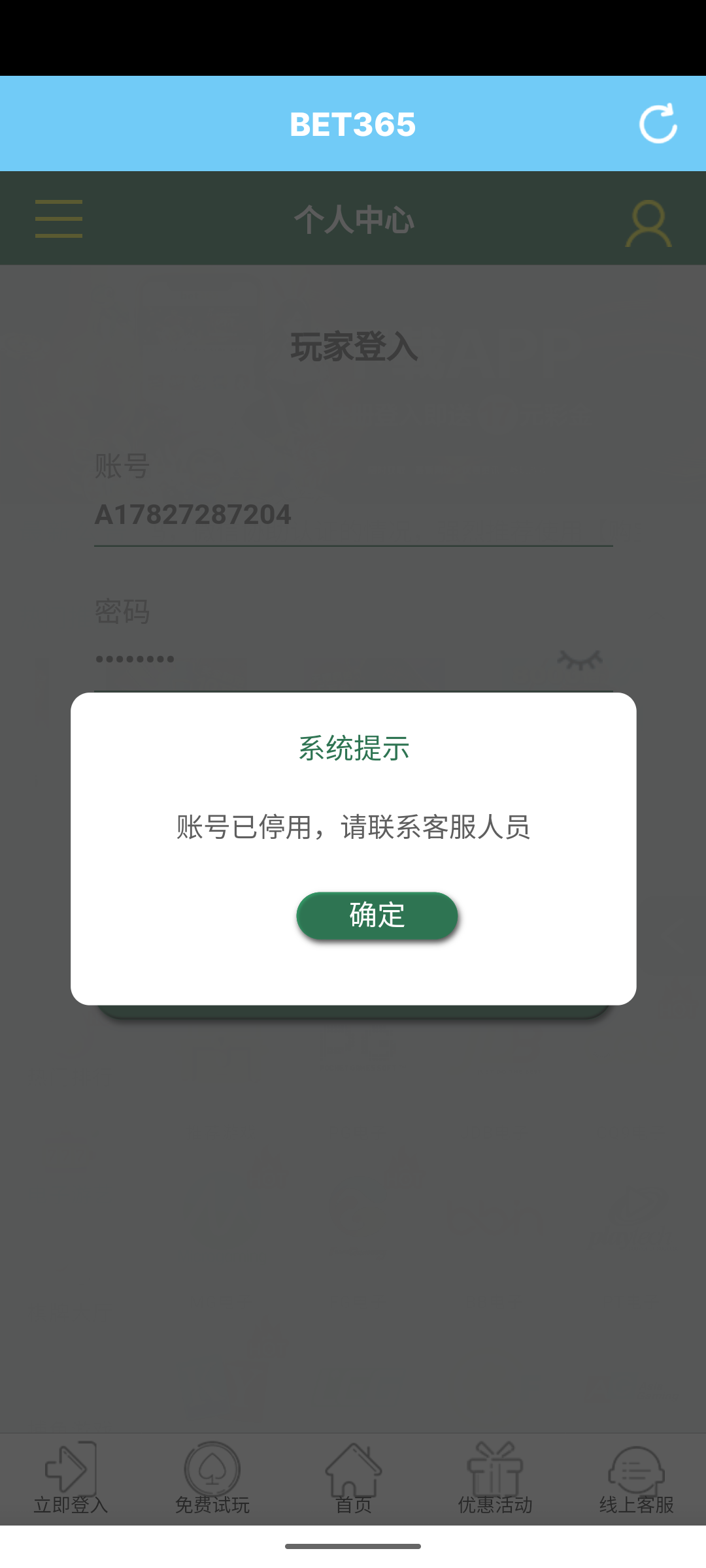This screenshot has height=1568, width=706.
Task: Reload the page with the refresh icon
Action: pyautogui.click(x=658, y=123)
